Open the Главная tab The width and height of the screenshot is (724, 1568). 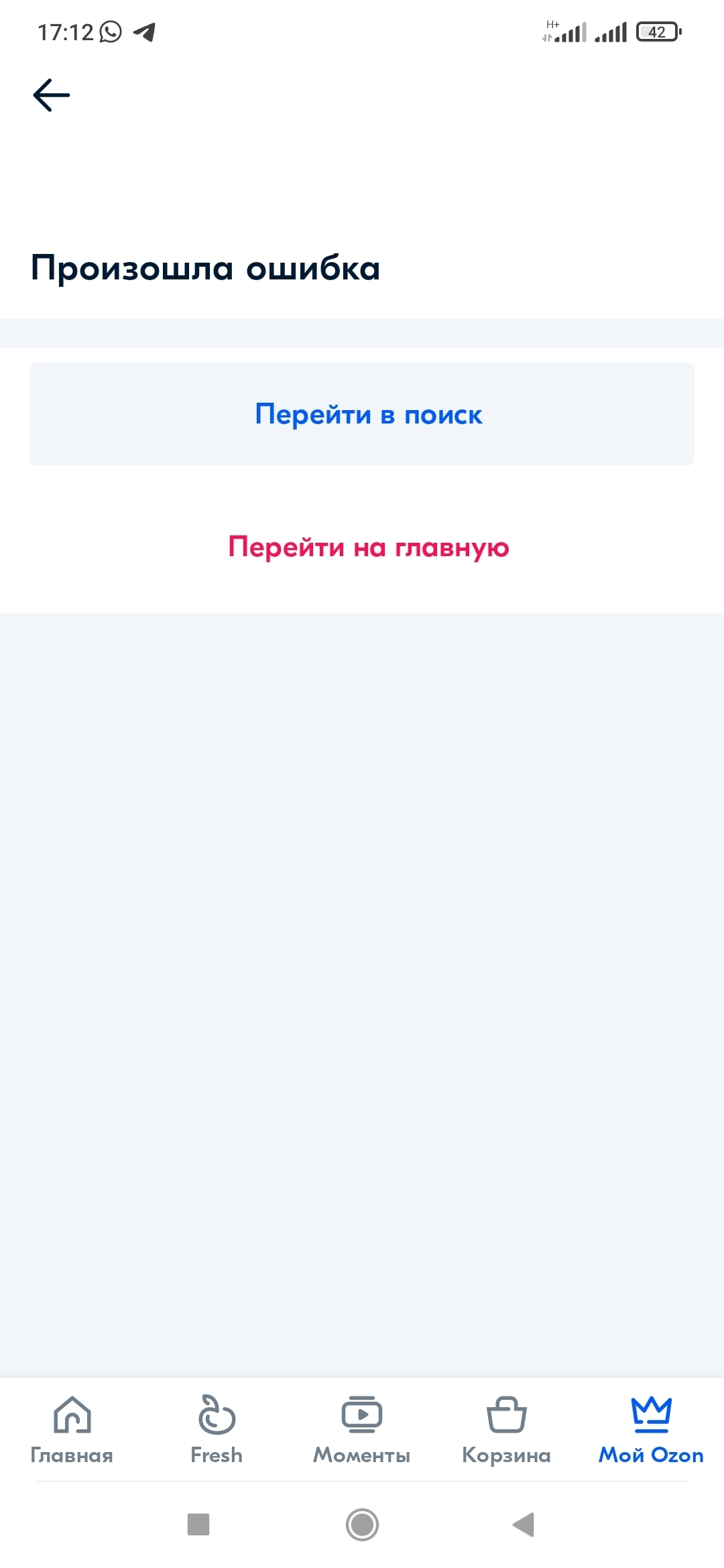pos(72,1429)
